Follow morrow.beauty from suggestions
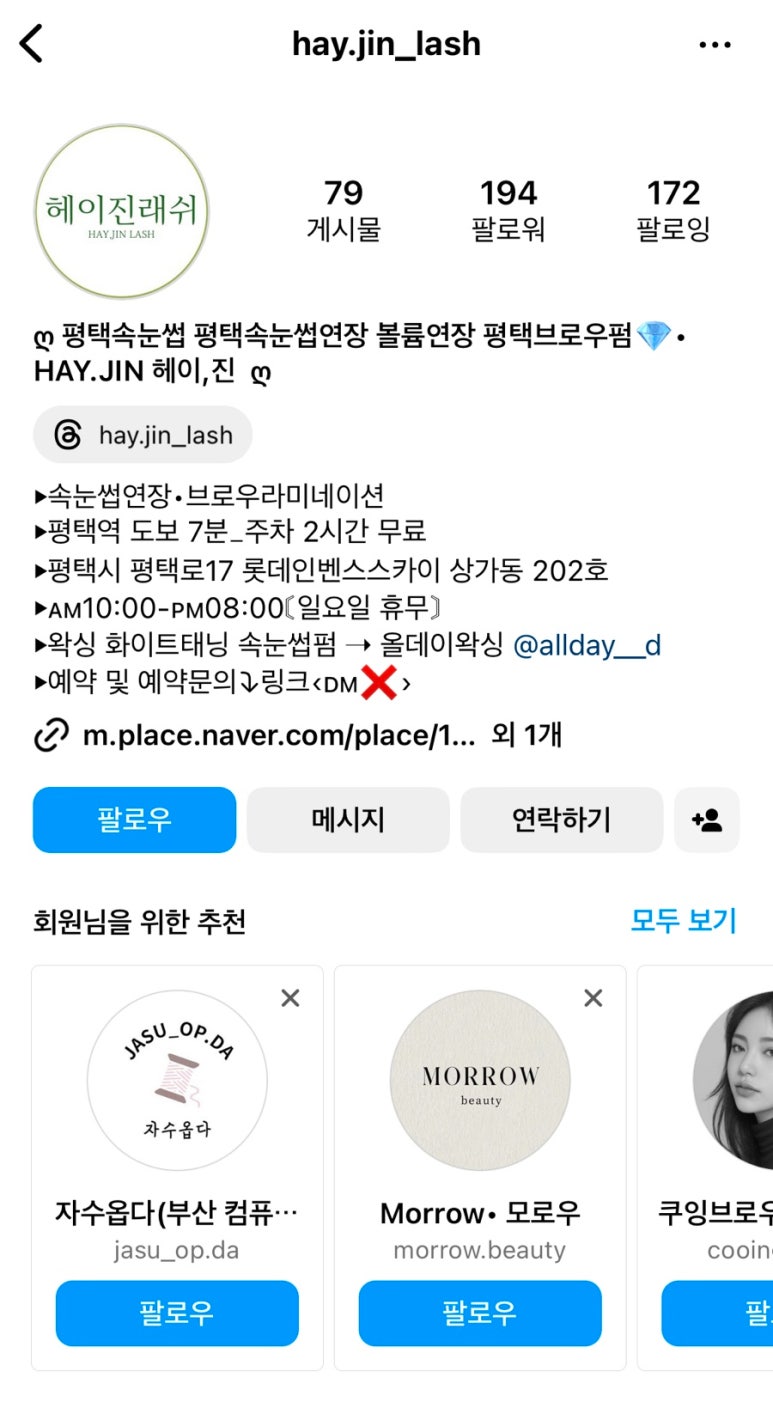 (480, 1313)
